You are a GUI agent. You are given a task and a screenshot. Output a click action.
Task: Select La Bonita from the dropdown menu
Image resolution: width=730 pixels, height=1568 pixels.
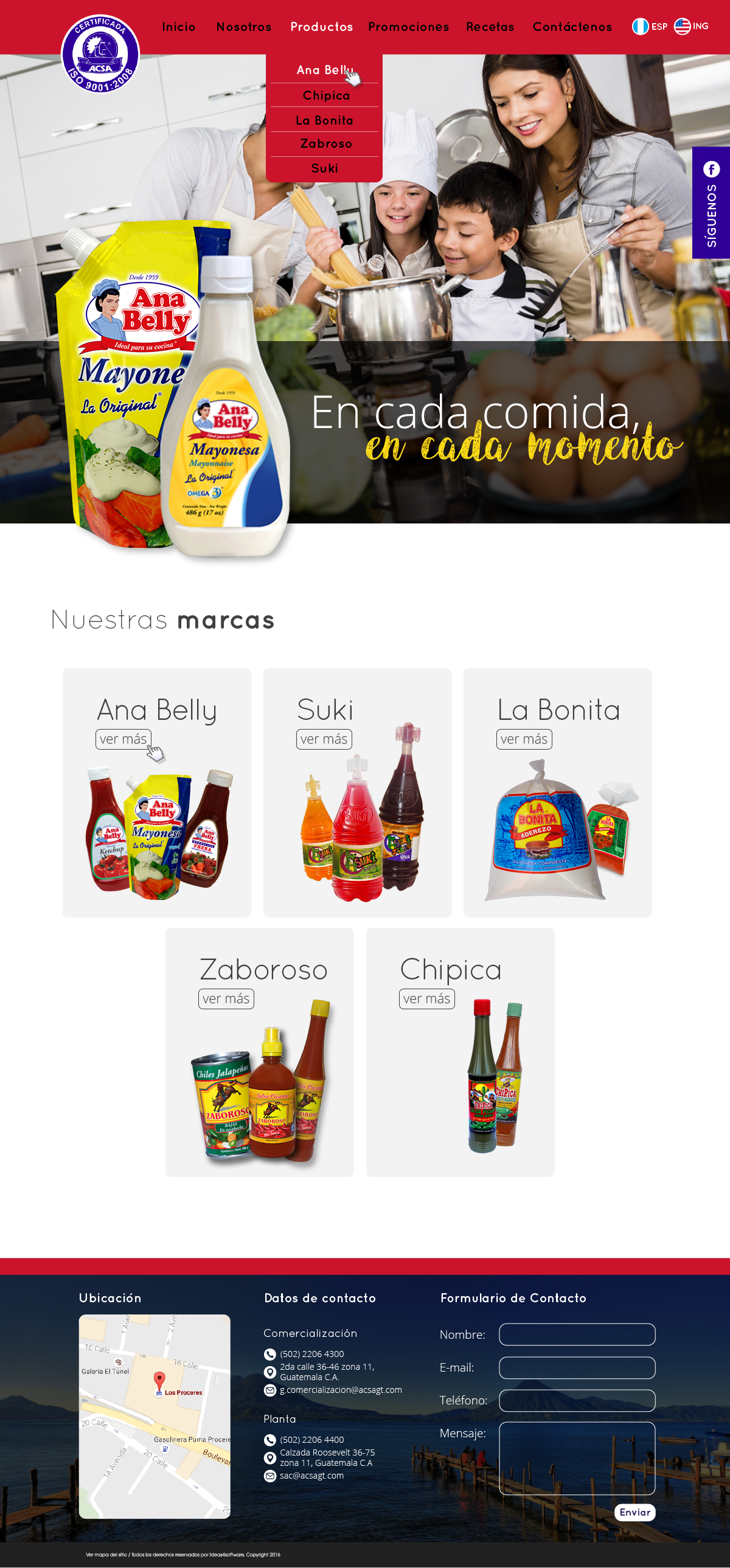tap(324, 120)
